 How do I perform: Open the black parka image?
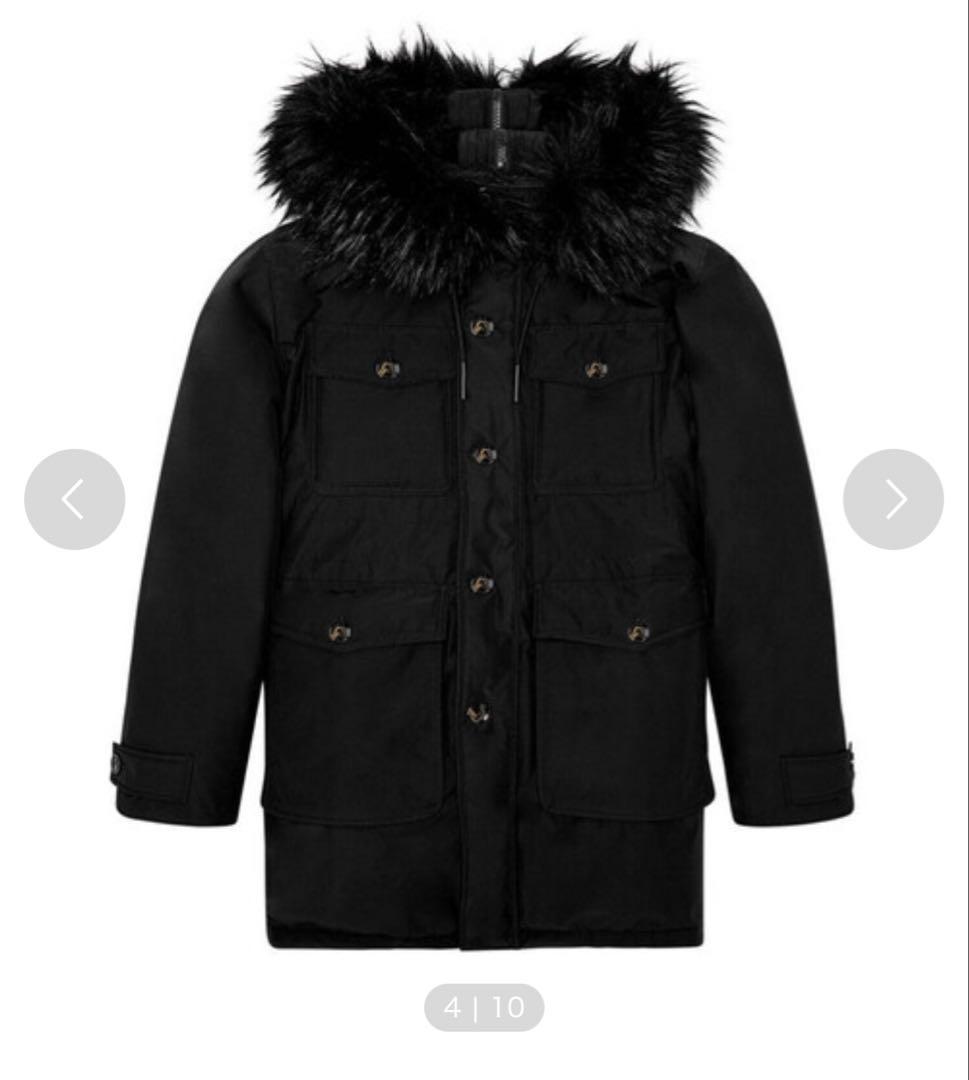click(484, 520)
